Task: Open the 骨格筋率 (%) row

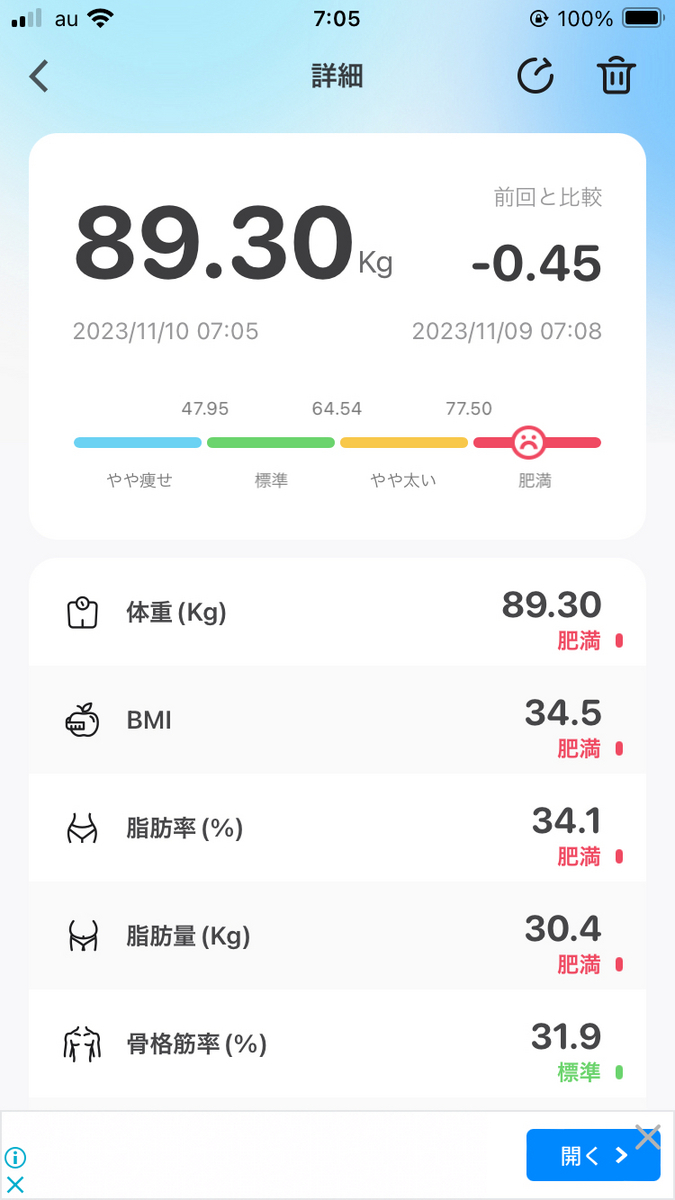Action: 337,1045
